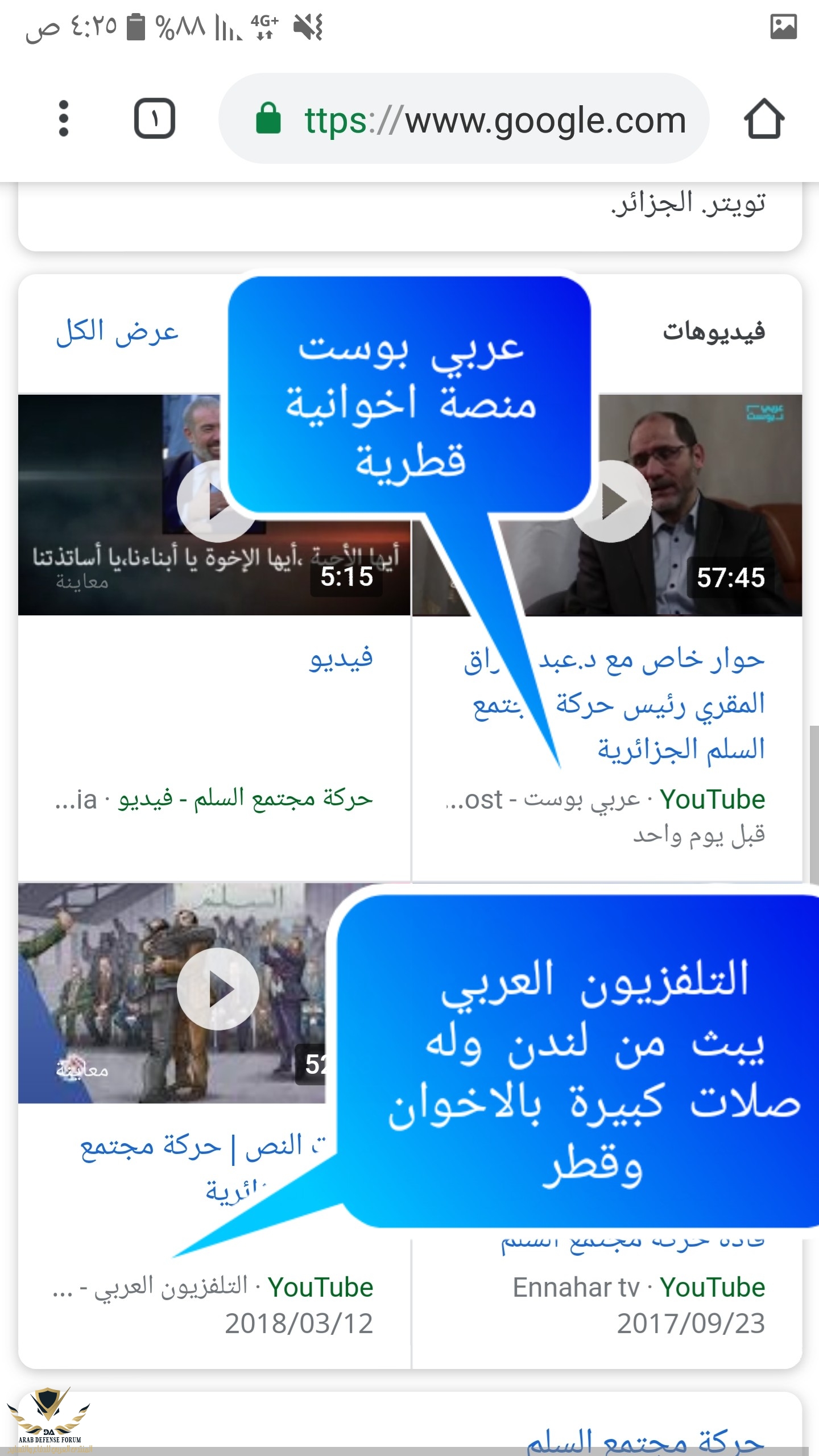Go to the browser home page
The height and width of the screenshot is (1456, 819).
[x=764, y=118]
